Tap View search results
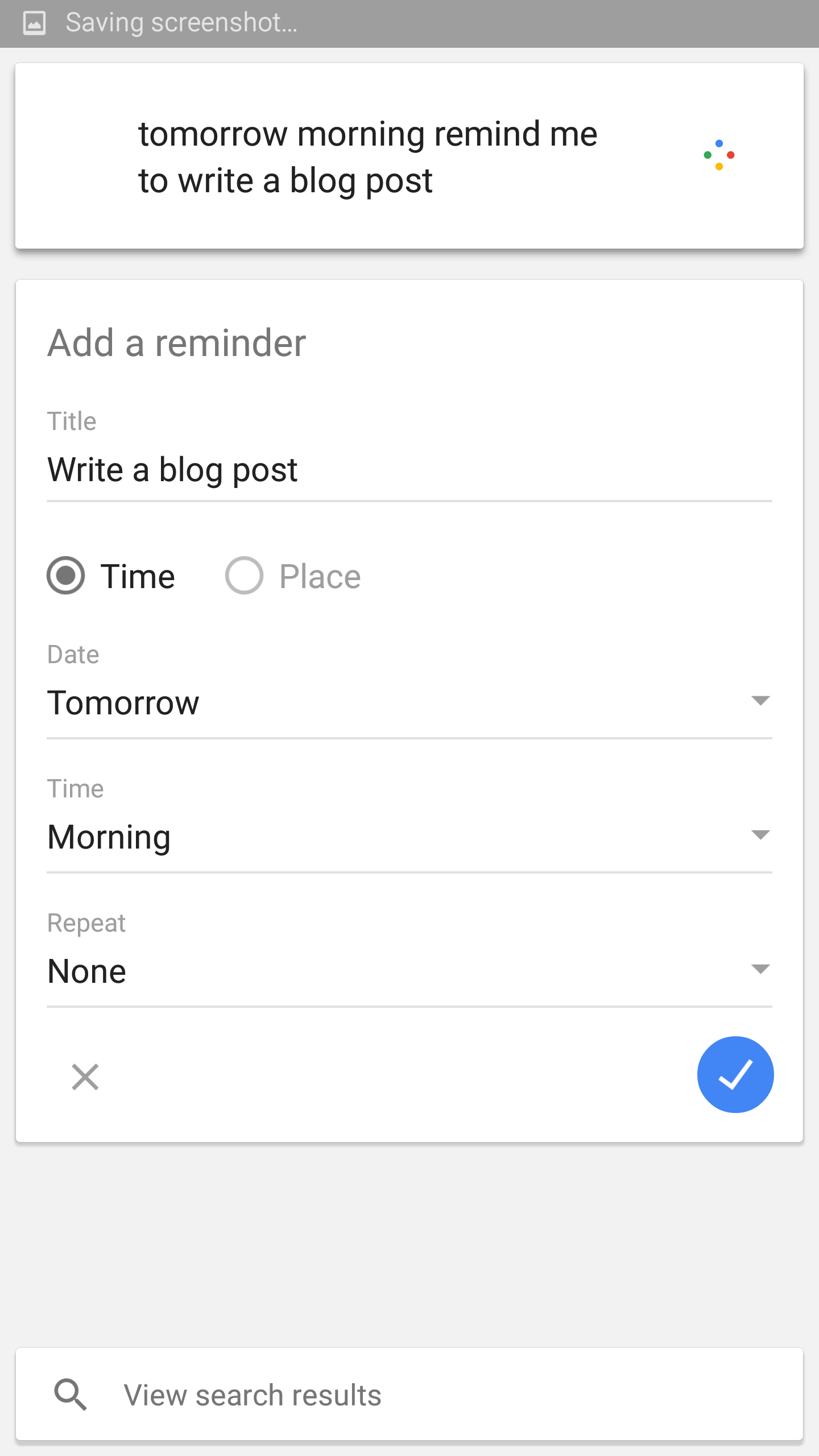Viewport: 819px width, 1456px height. click(x=253, y=1393)
